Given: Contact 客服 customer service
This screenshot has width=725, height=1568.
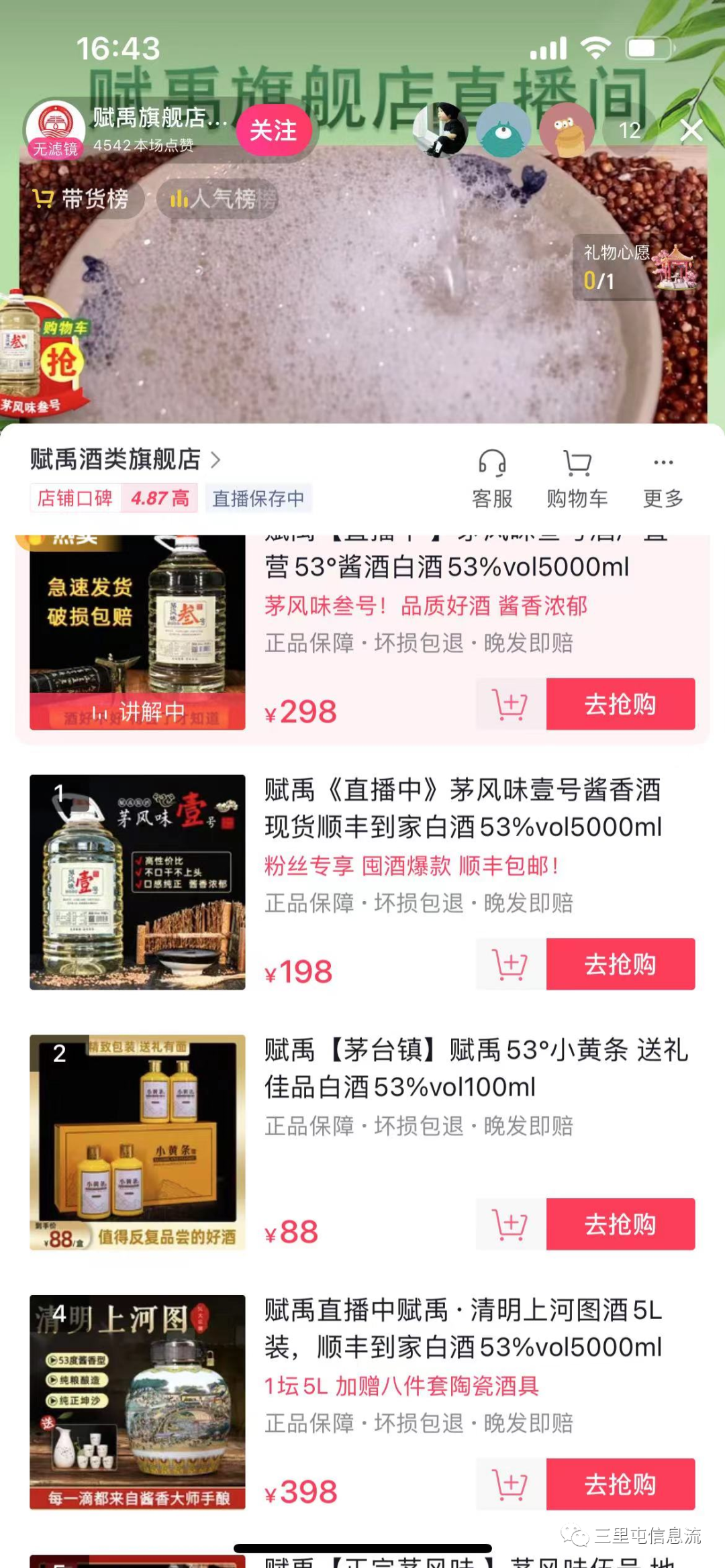Looking at the screenshot, I should (x=492, y=478).
